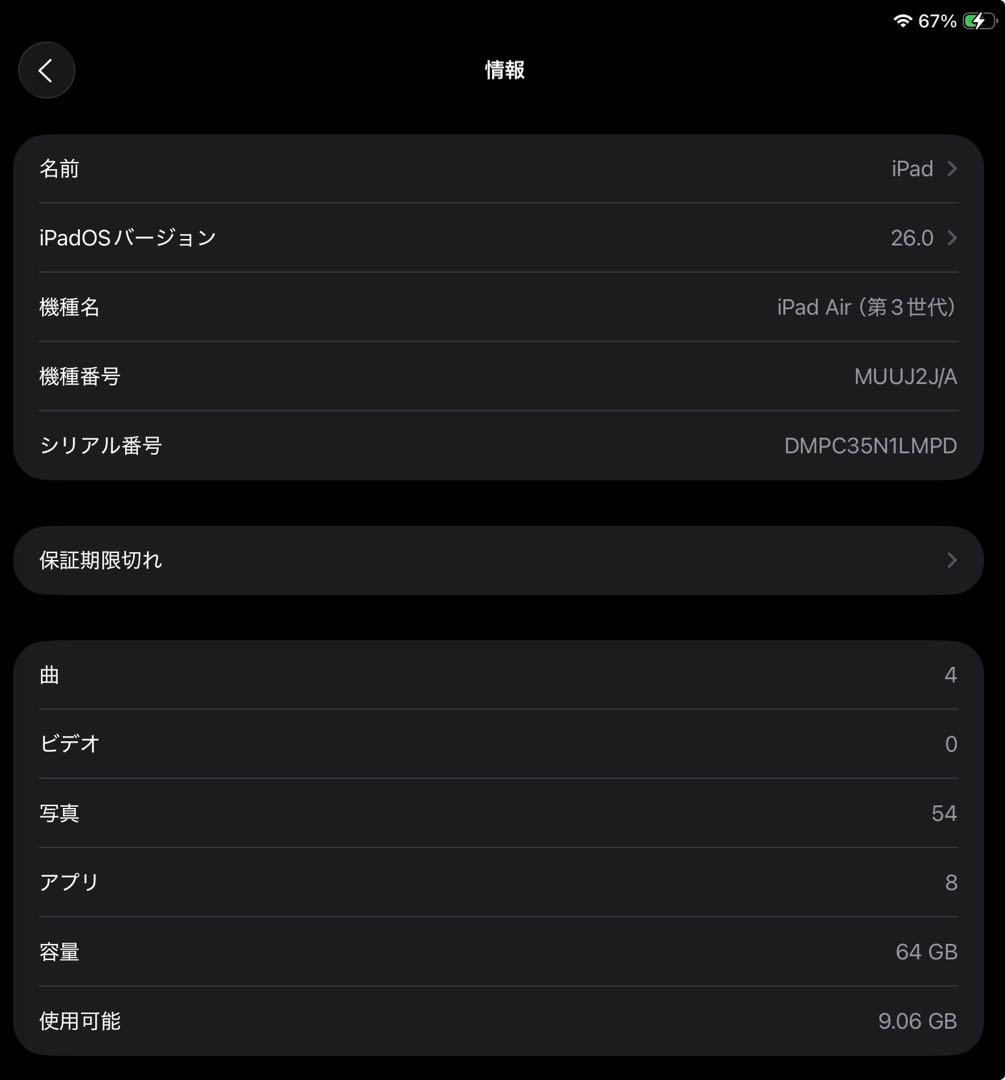Expand the 名前 row to rename iPad

pyautogui.click(x=500, y=169)
